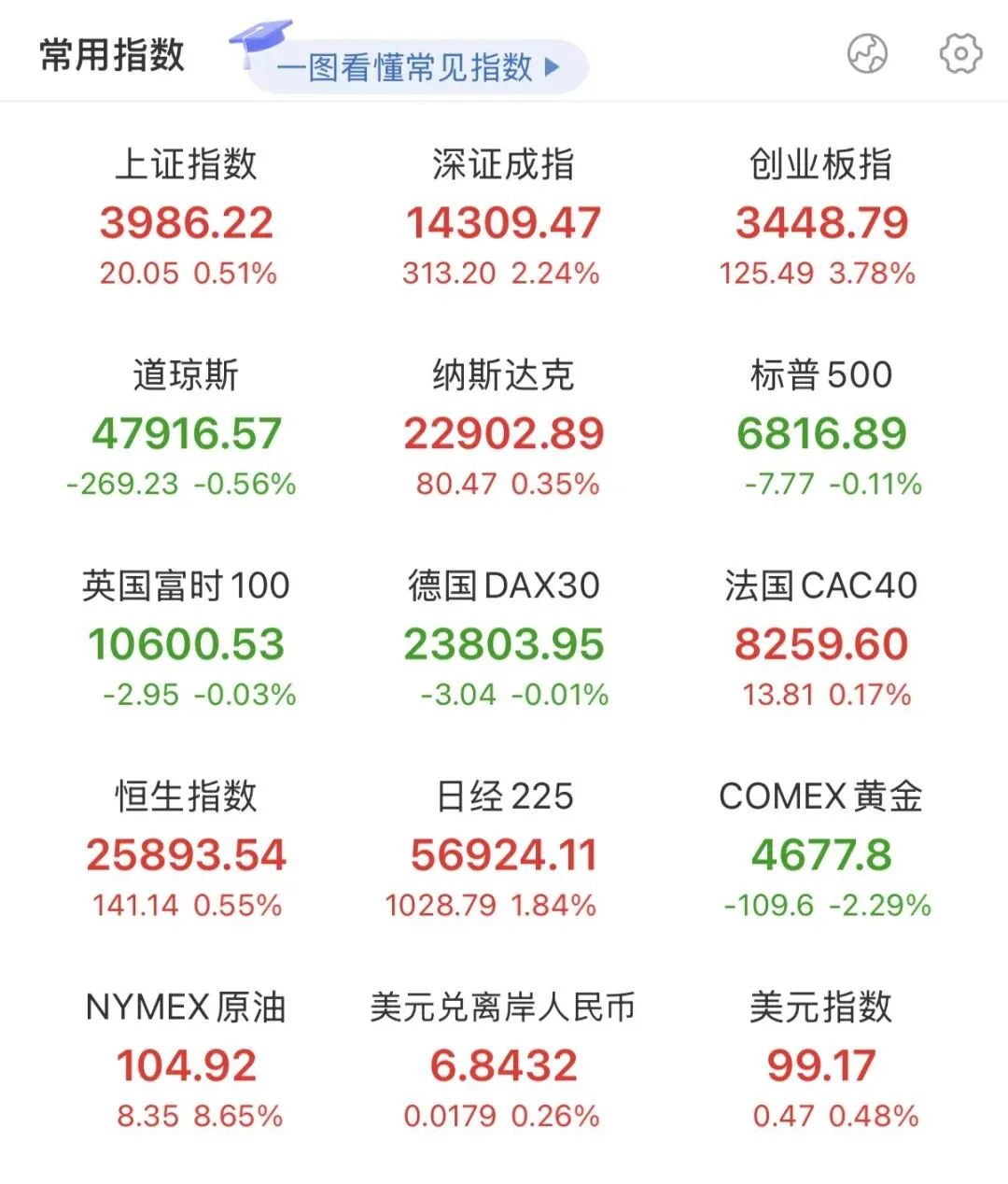
Task: Open index settings gear icon
Action: tap(959, 54)
